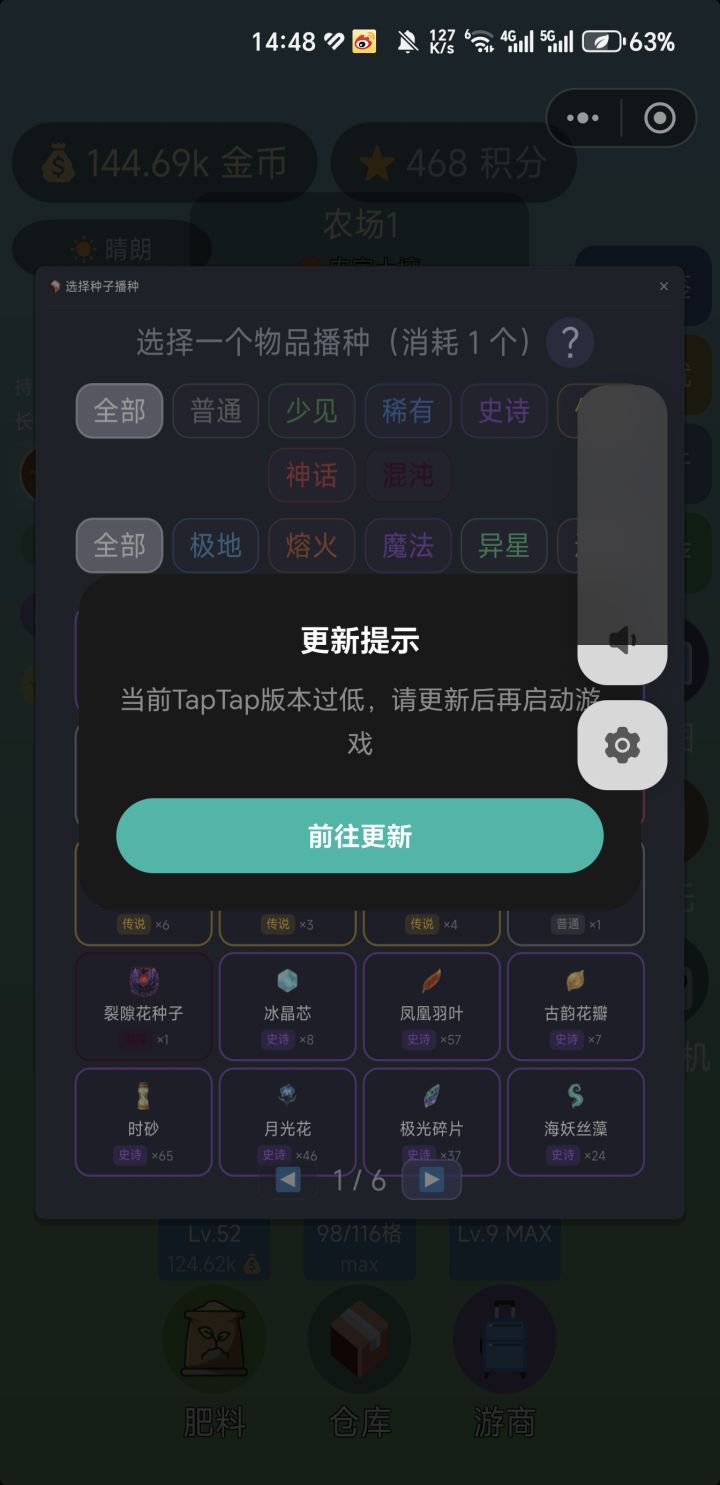The height and width of the screenshot is (1485, 720).
Task: Select the 时砂 item thumbnail
Action: 143,1121
